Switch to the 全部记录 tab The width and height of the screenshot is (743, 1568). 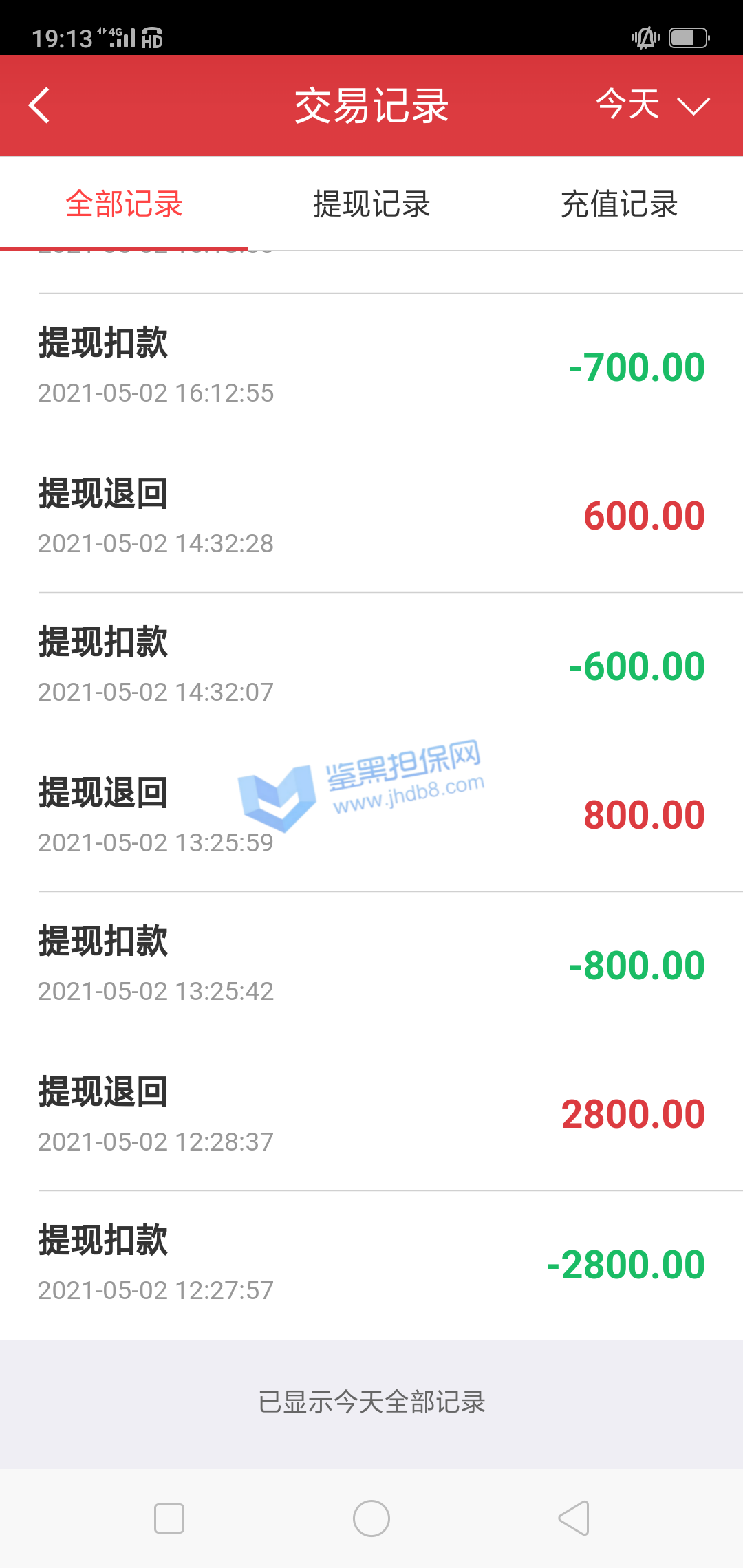124,204
